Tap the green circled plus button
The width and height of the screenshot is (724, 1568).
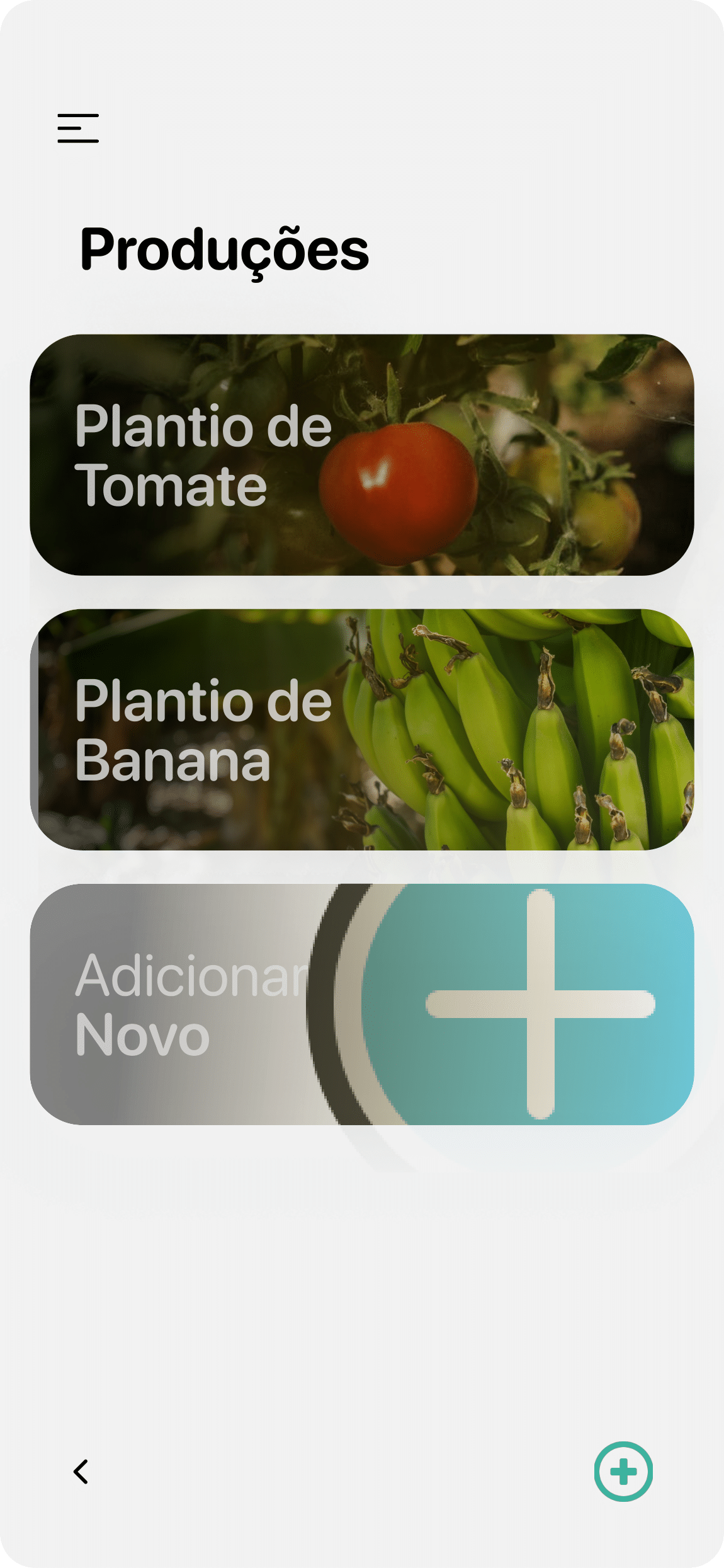pyautogui.click(x=623, y=1472)
